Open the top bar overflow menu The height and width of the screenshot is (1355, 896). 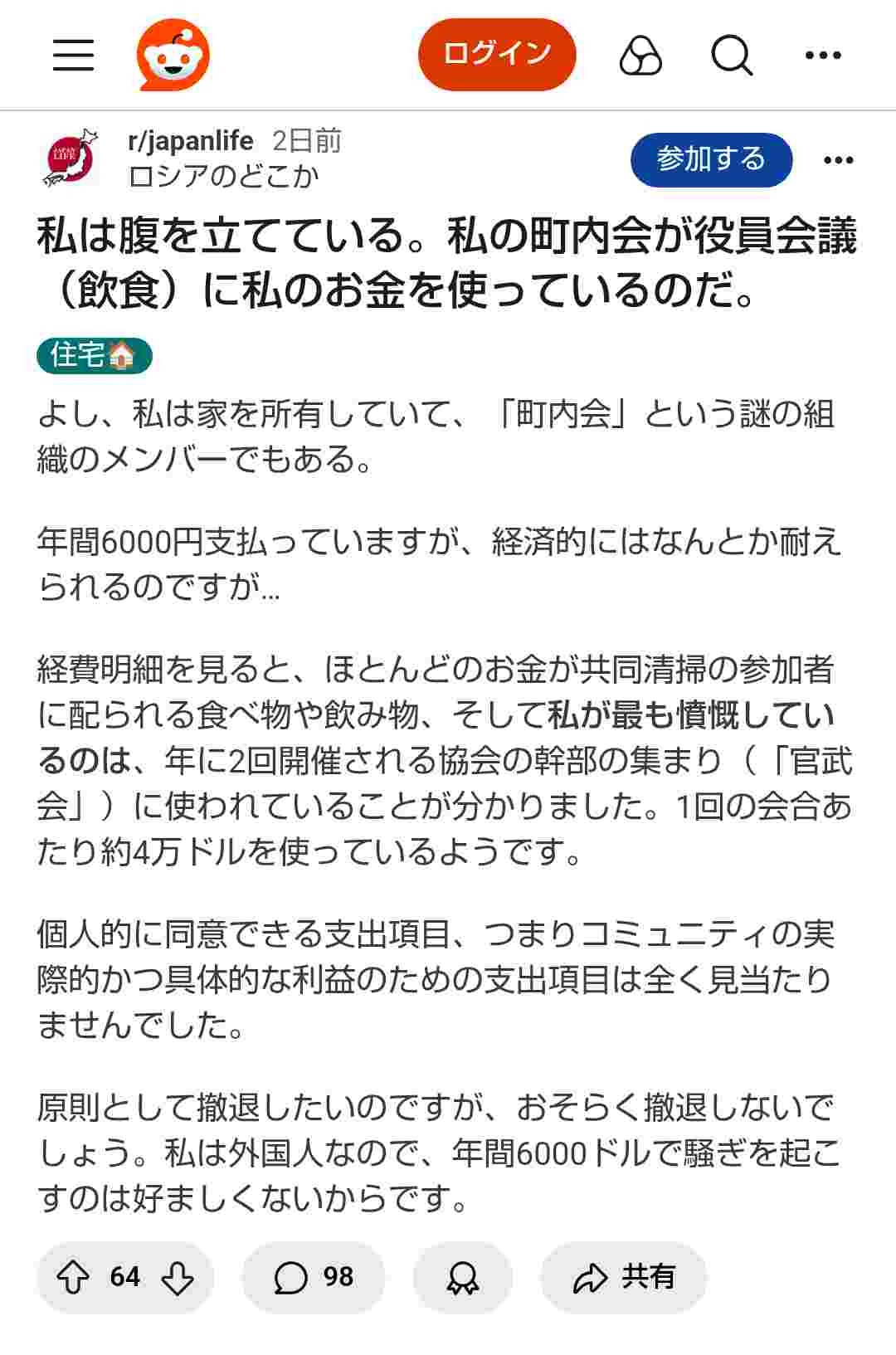click(823, 56)
